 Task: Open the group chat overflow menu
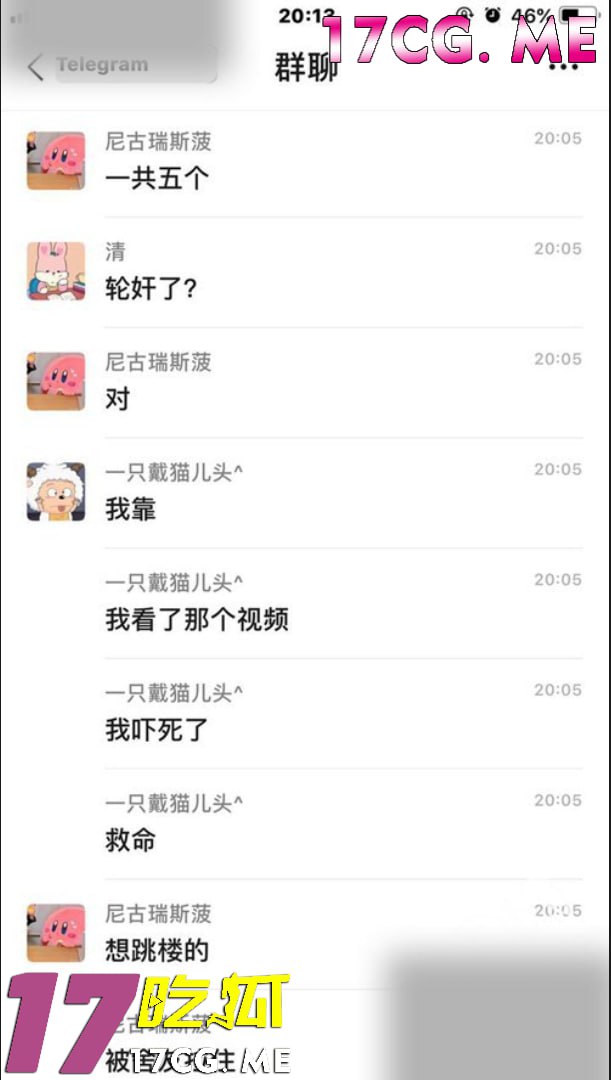tap(563, 66)
